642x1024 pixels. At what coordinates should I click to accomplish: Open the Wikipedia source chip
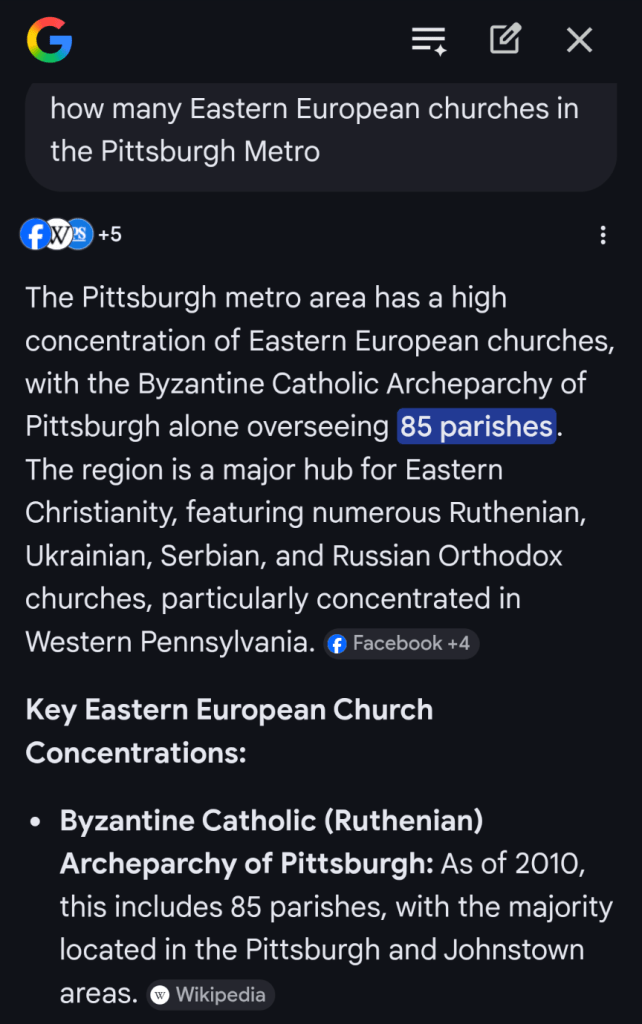(x=210, y=994)
